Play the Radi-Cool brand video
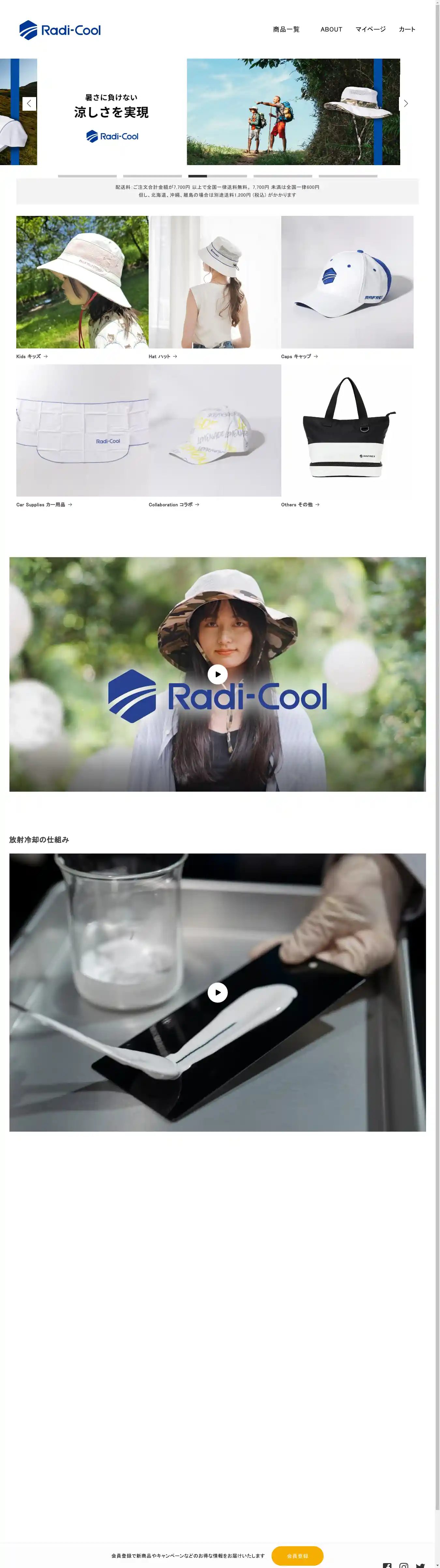Viewport: 440px width, 1568px height. [218, 674]
